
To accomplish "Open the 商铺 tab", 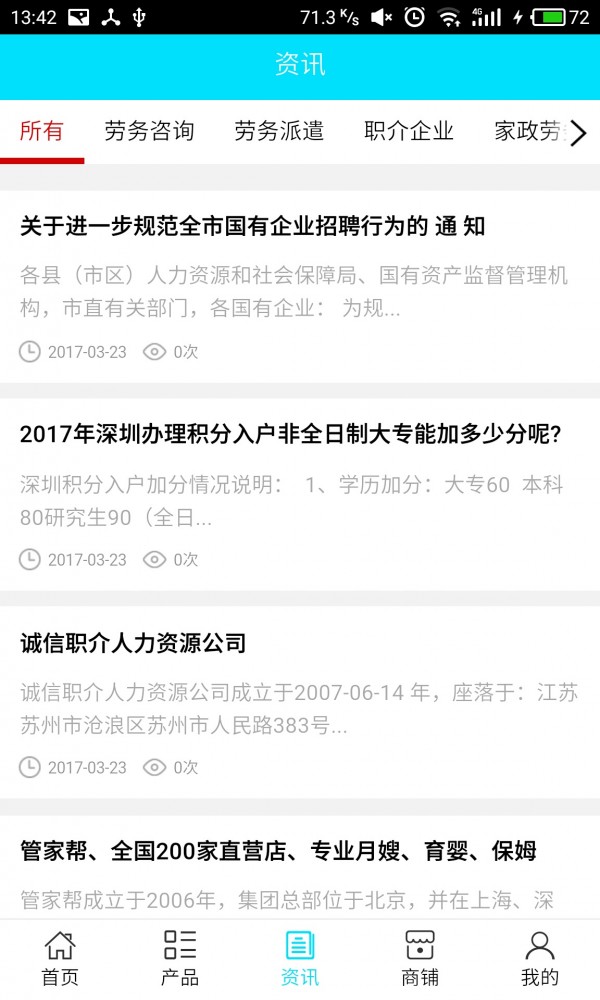I will [420, 958].
